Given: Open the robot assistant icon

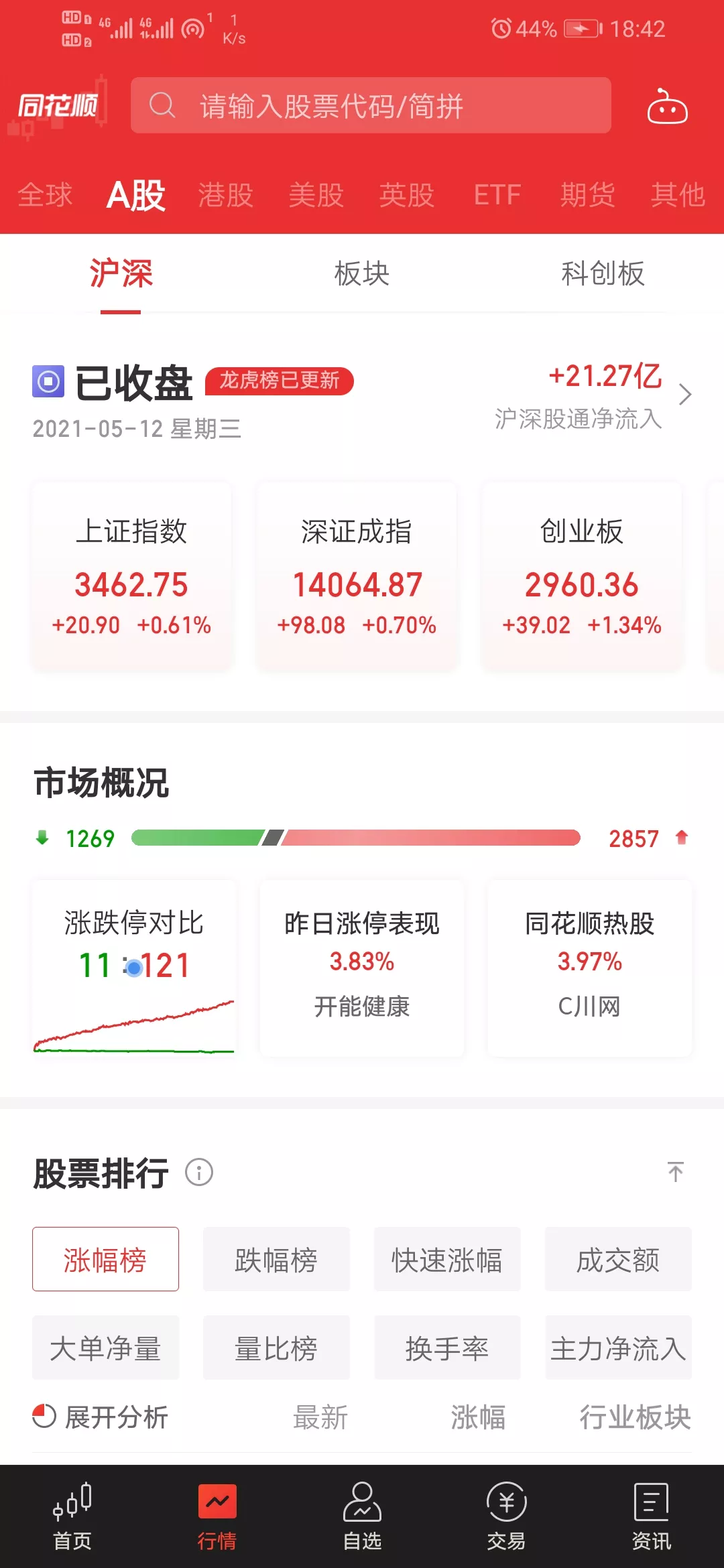Looking at the screenshot, I should 667,107.
